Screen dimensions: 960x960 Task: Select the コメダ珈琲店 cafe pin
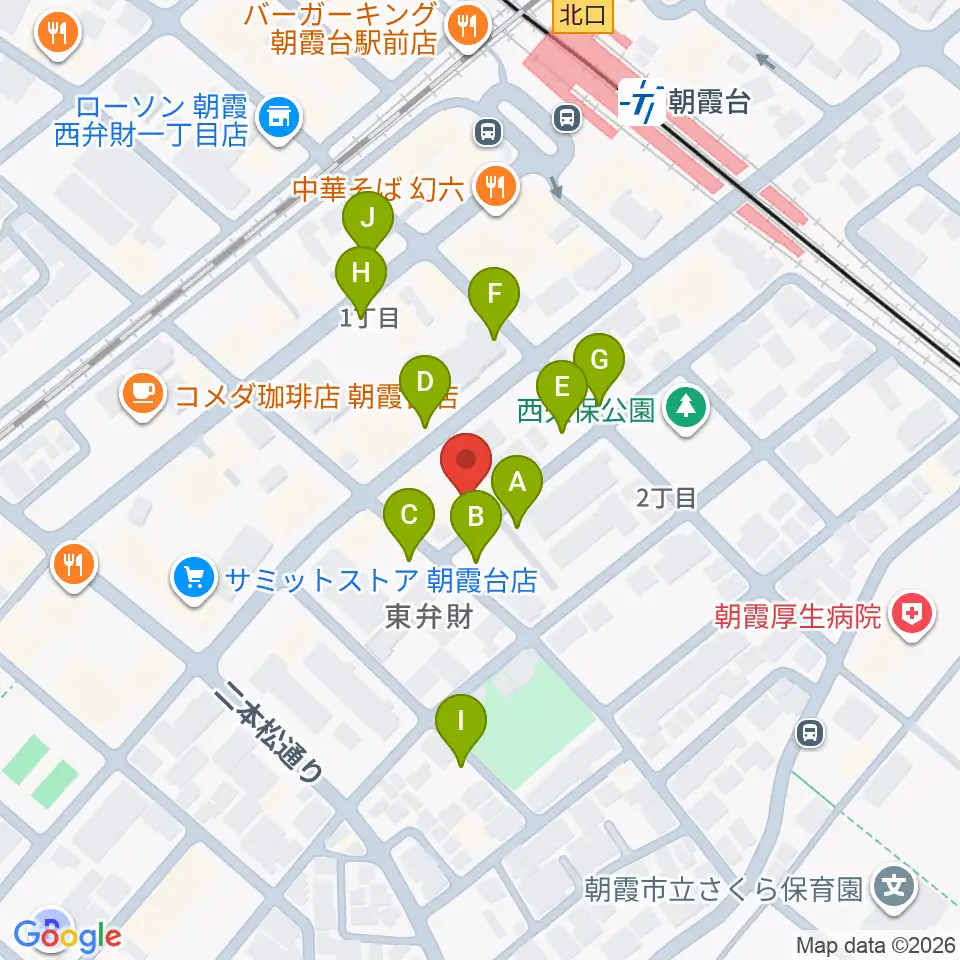(142, 396)
